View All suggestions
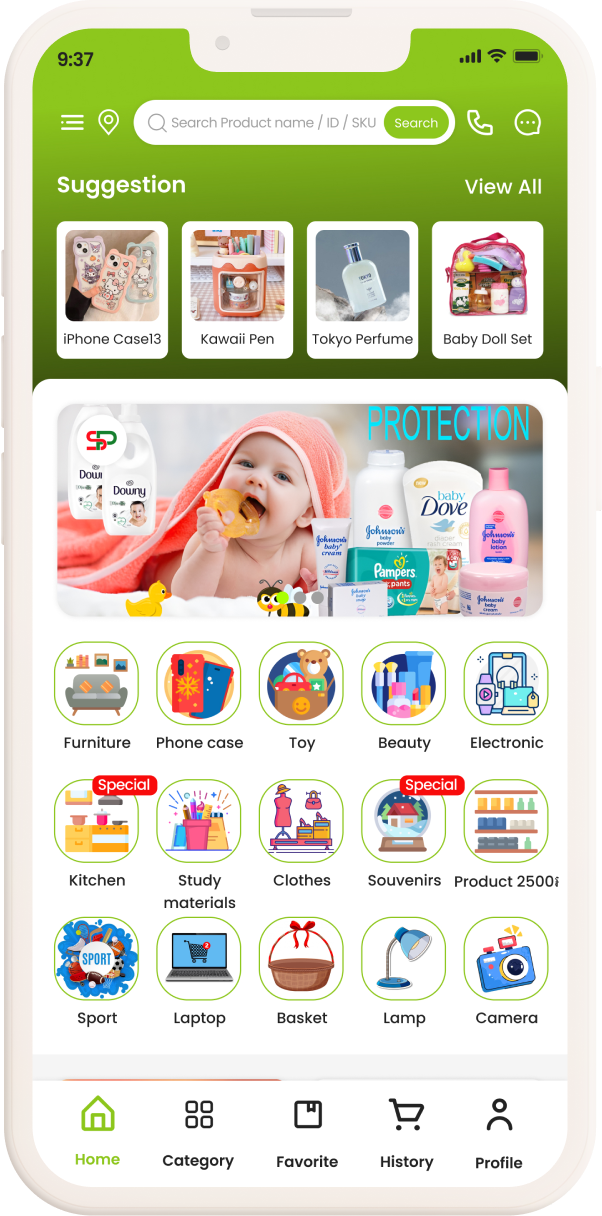 503,187
